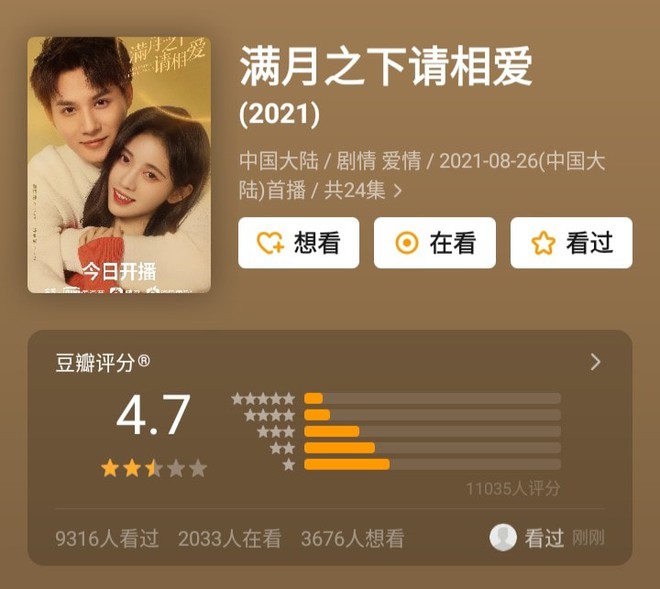Screen dimensions: 660x589
Task: View the 2033人在看 list
Action: 229,539
